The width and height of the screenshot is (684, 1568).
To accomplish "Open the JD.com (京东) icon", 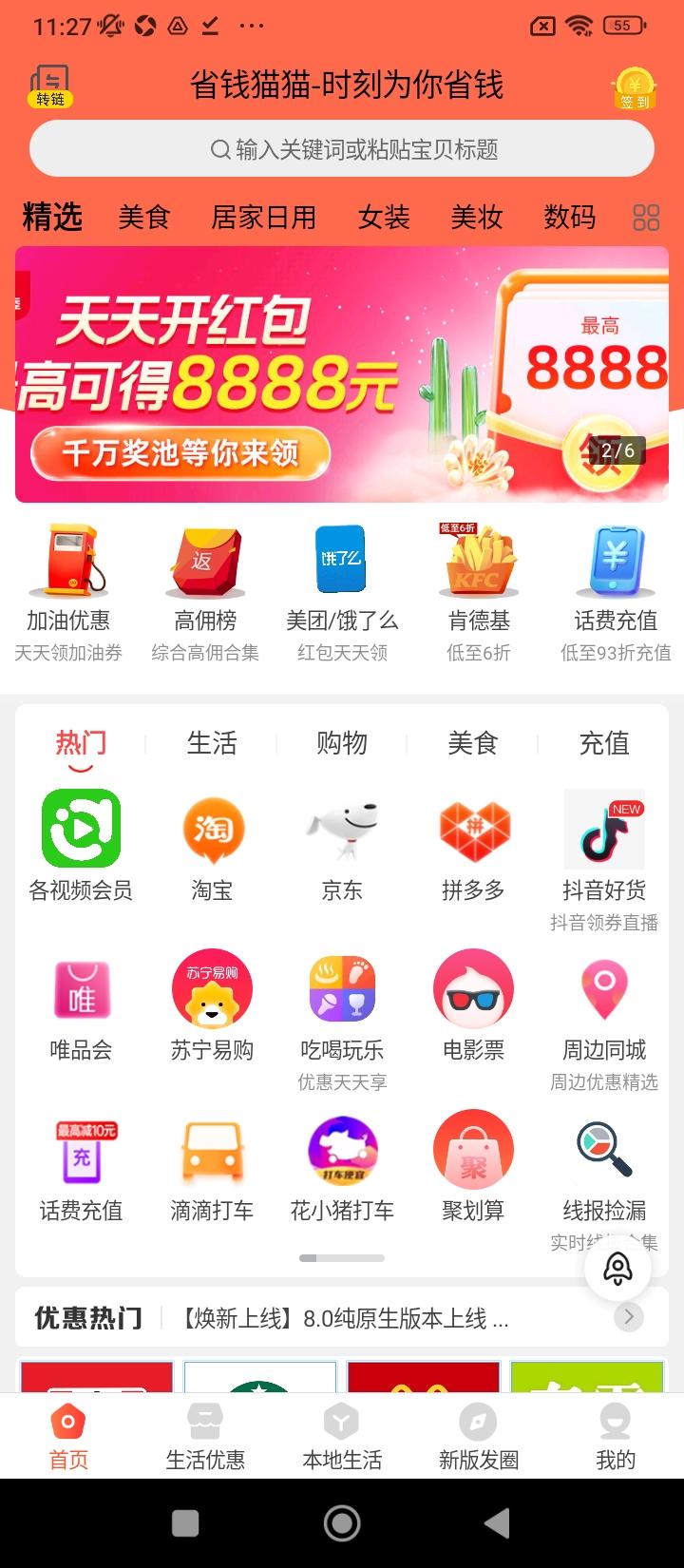I will [x=343, y=846].
